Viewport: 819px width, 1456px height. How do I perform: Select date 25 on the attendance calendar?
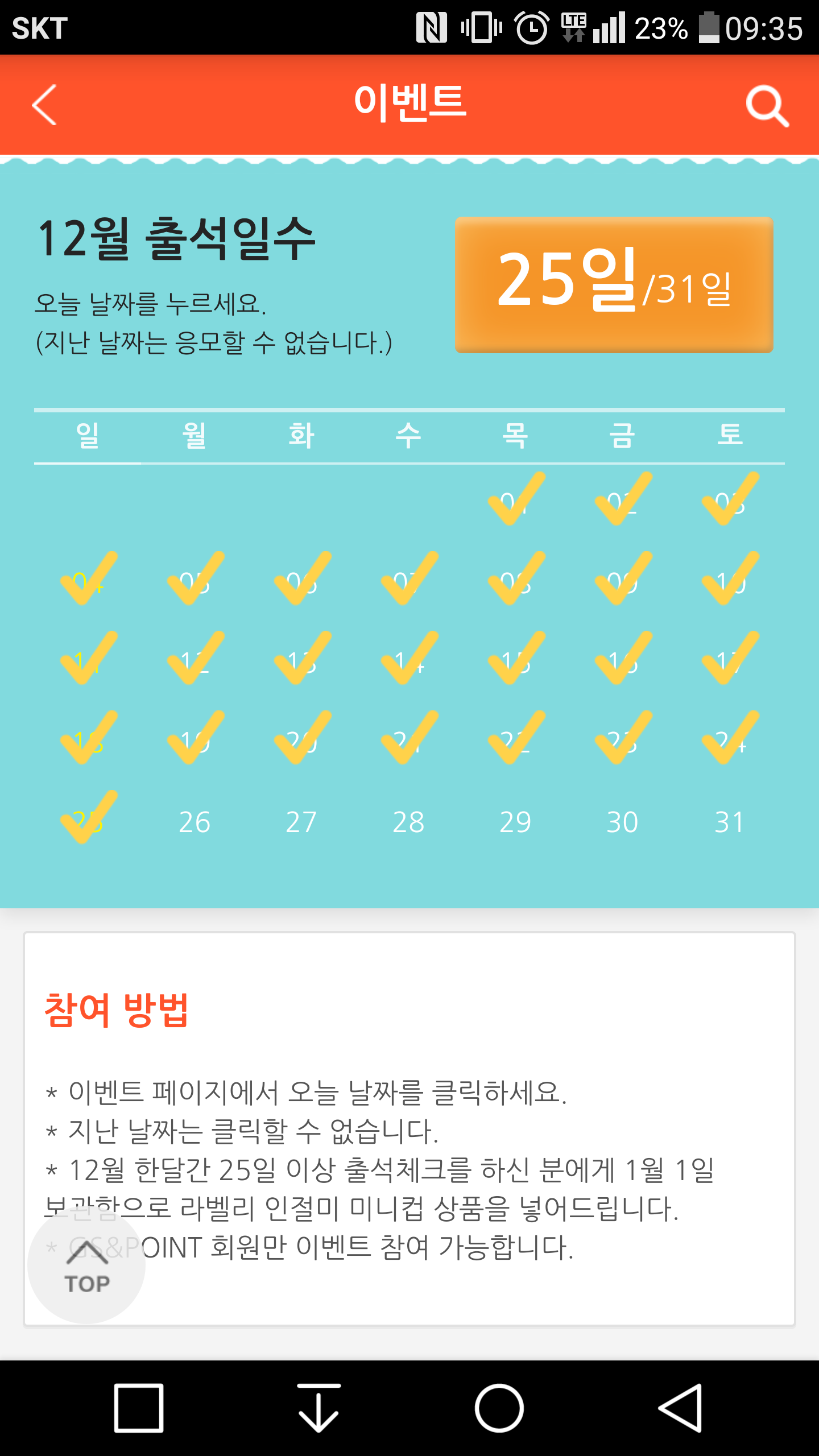(88, 821)
